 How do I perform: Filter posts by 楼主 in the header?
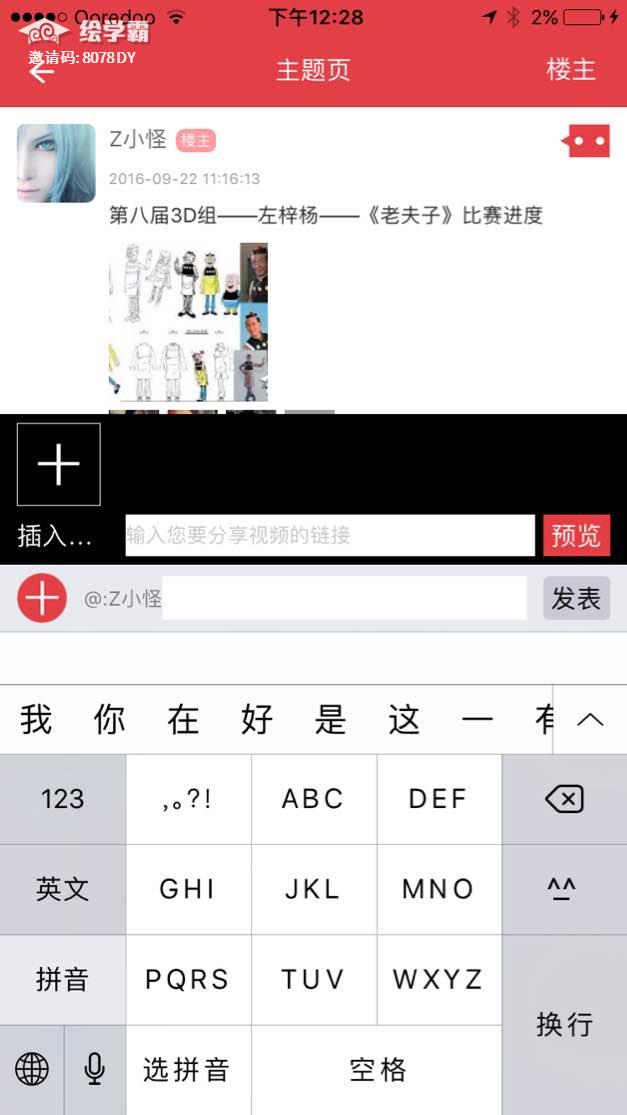(x=570, y=70)
